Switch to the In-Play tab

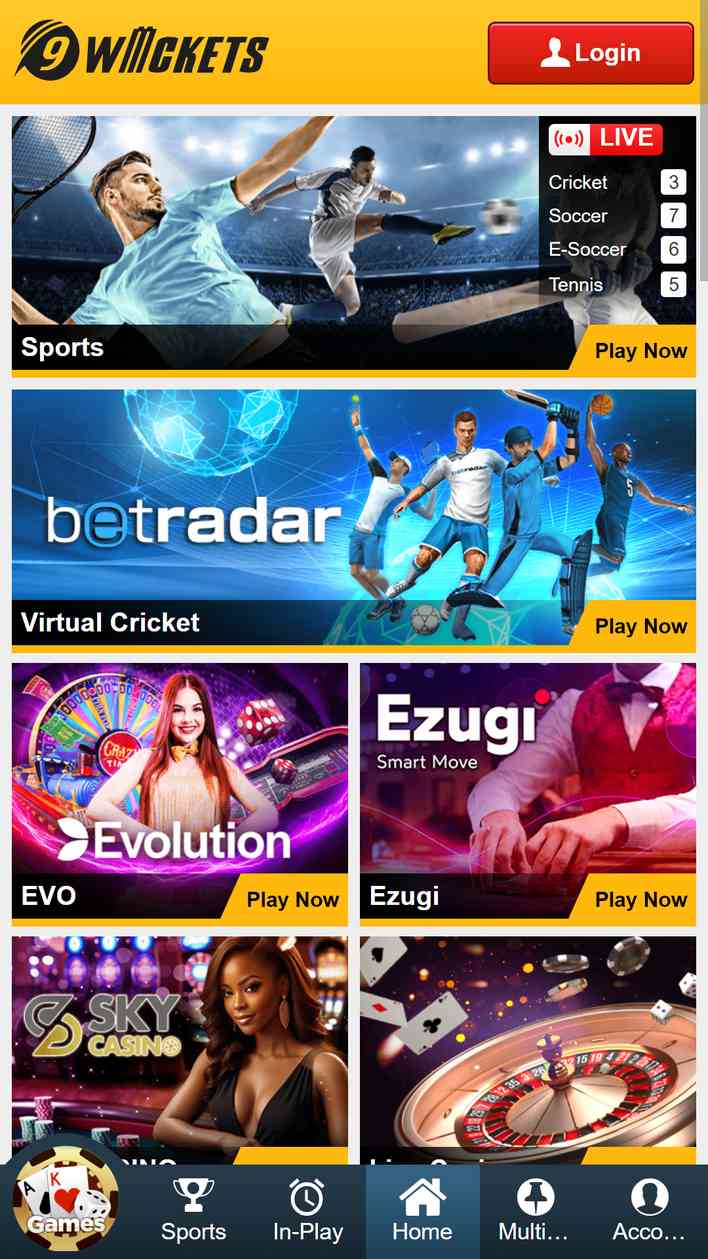click(308, 1212)
